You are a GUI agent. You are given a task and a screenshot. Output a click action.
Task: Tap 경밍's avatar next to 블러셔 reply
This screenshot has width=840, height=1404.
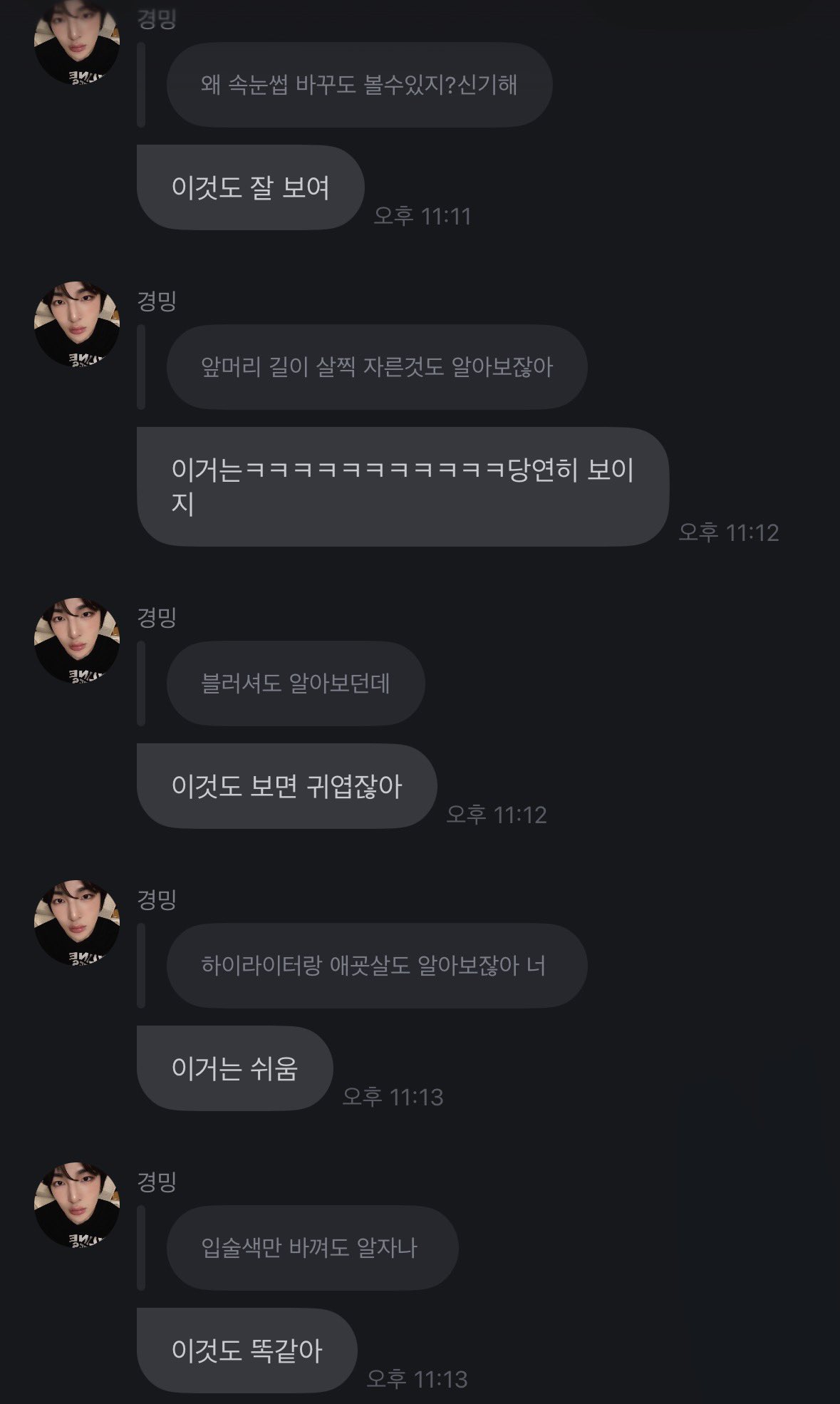tap(77, 641)
